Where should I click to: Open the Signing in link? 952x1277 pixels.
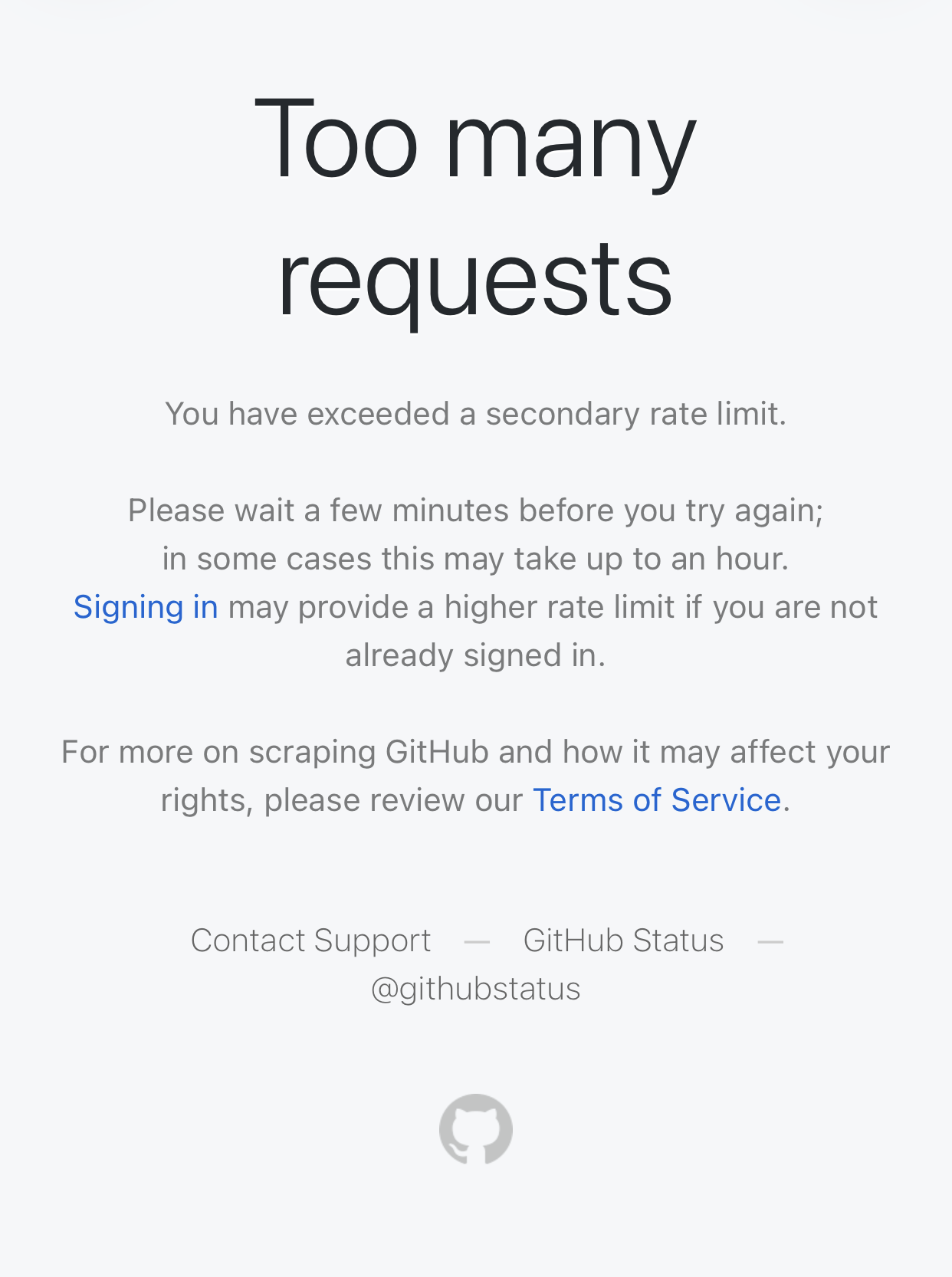pyautogui.click(x=146, y=608)
